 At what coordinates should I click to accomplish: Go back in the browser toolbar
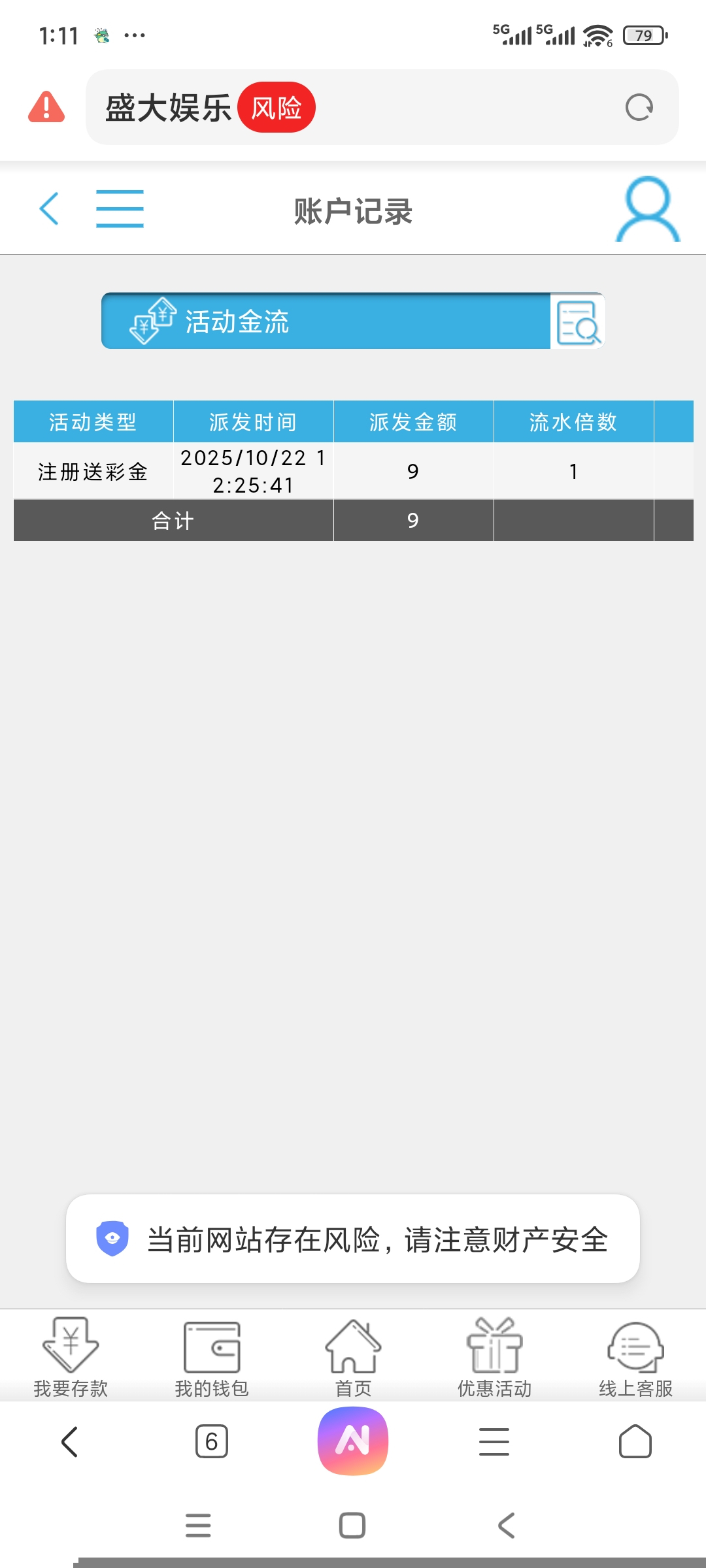coord(70,1441)
